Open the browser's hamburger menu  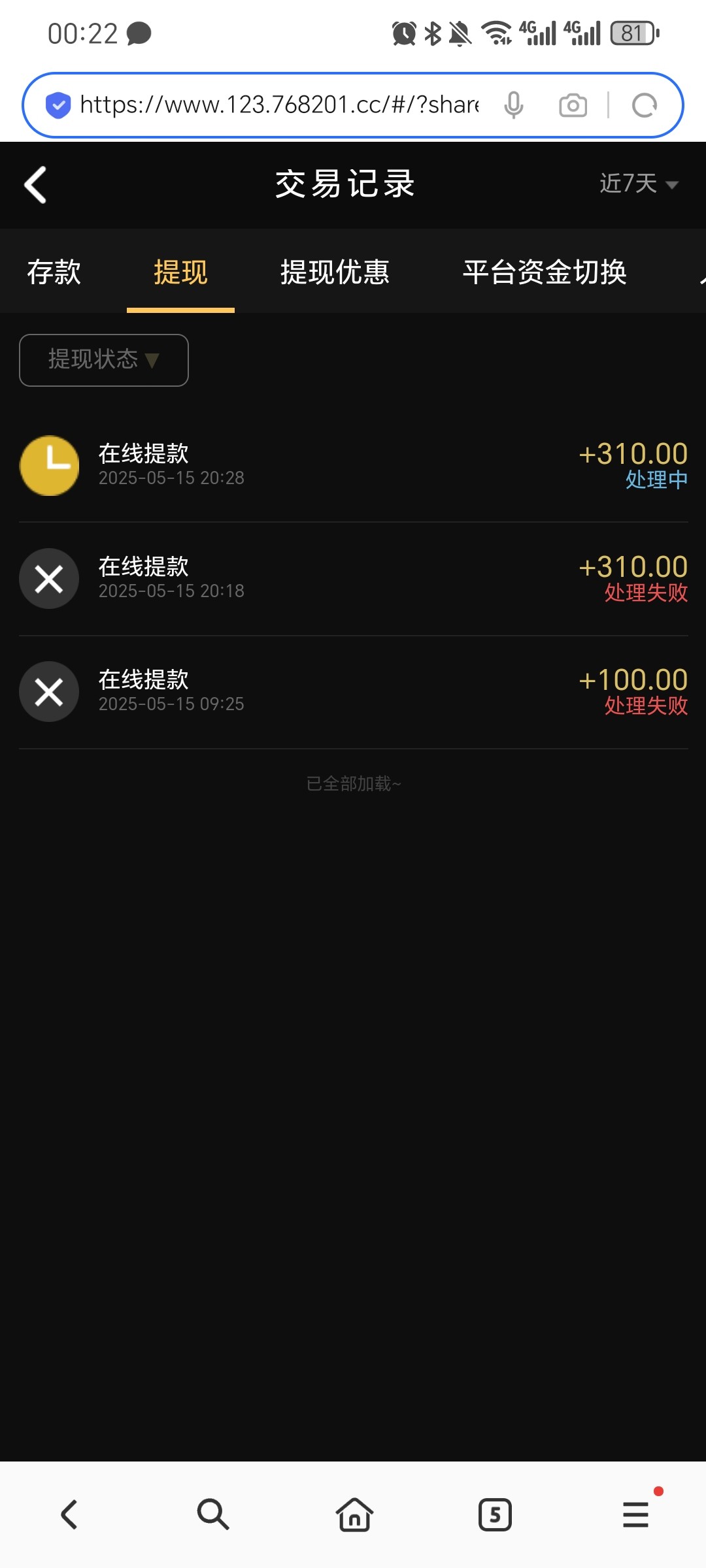coord(635,1514)
